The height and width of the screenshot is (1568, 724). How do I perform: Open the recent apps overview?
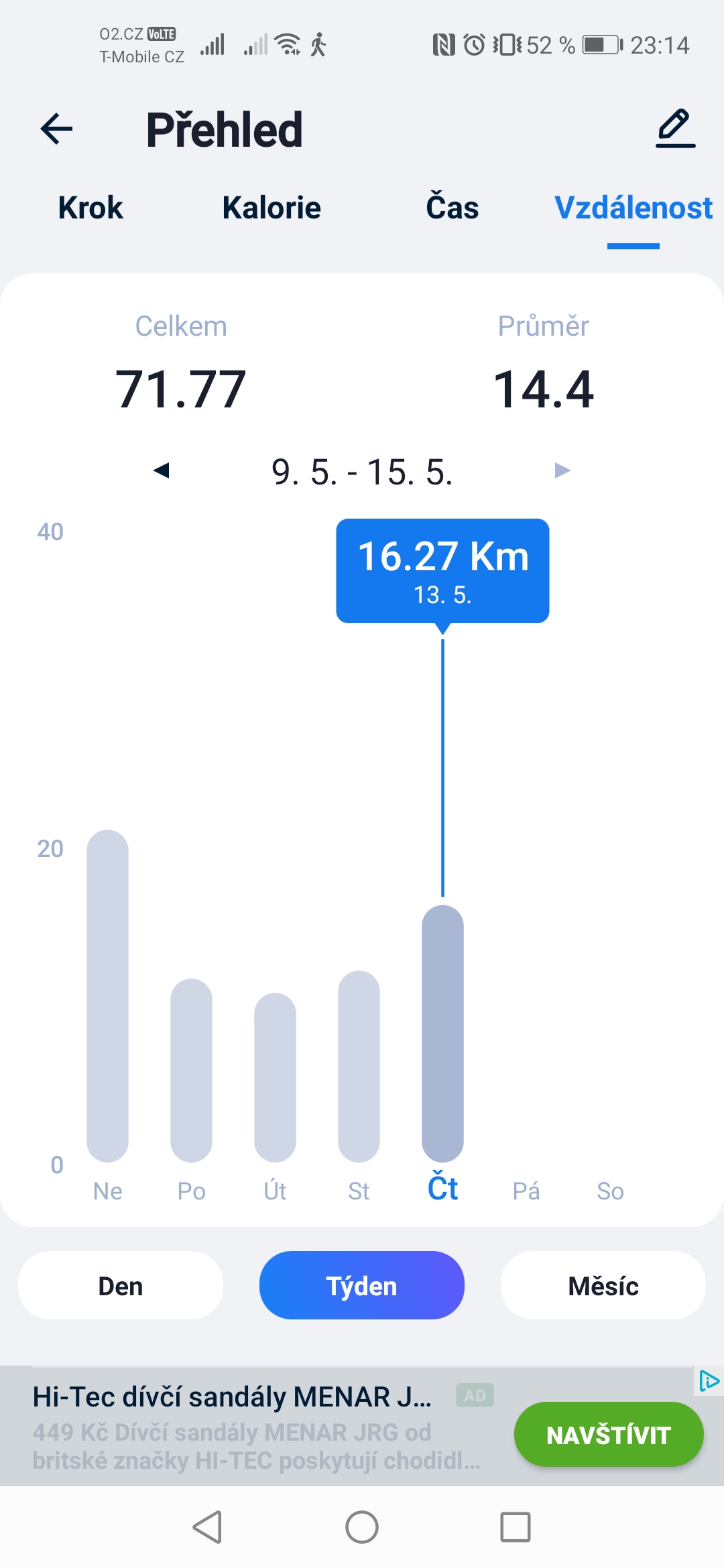pos(516,1527)
